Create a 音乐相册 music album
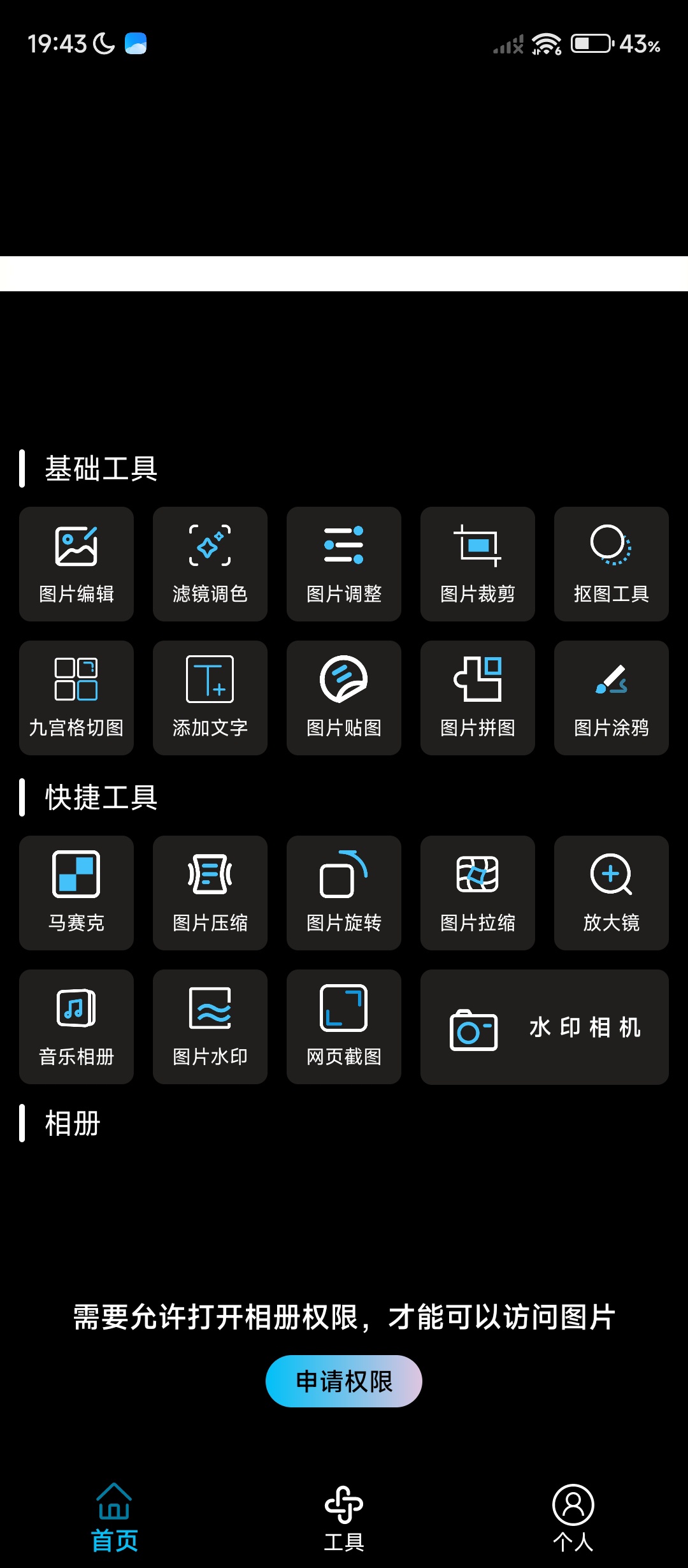Viewport: 688px width, 1568px height. point(76,1026)
